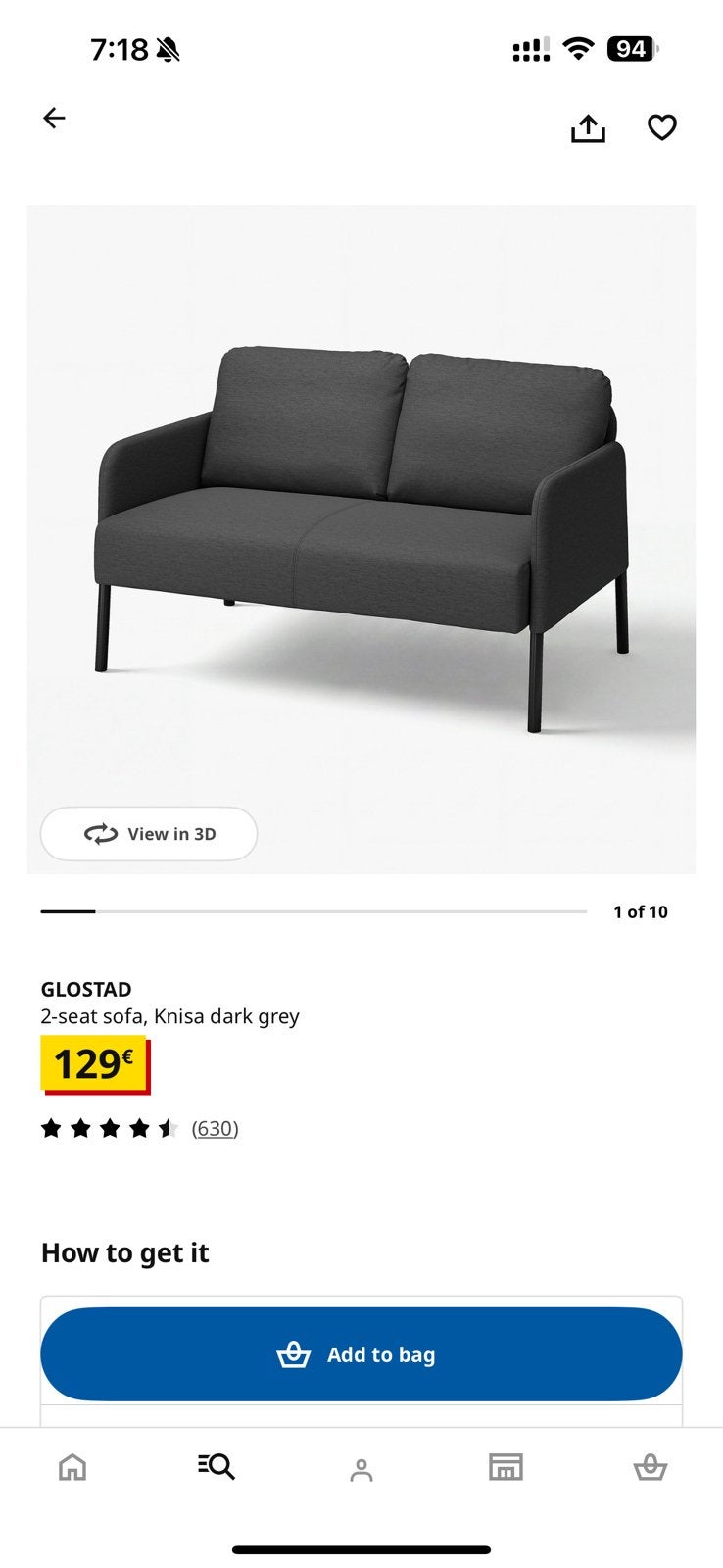Share this GLOSTAD sofa
723x1568 pixels.
click(588, 127)
